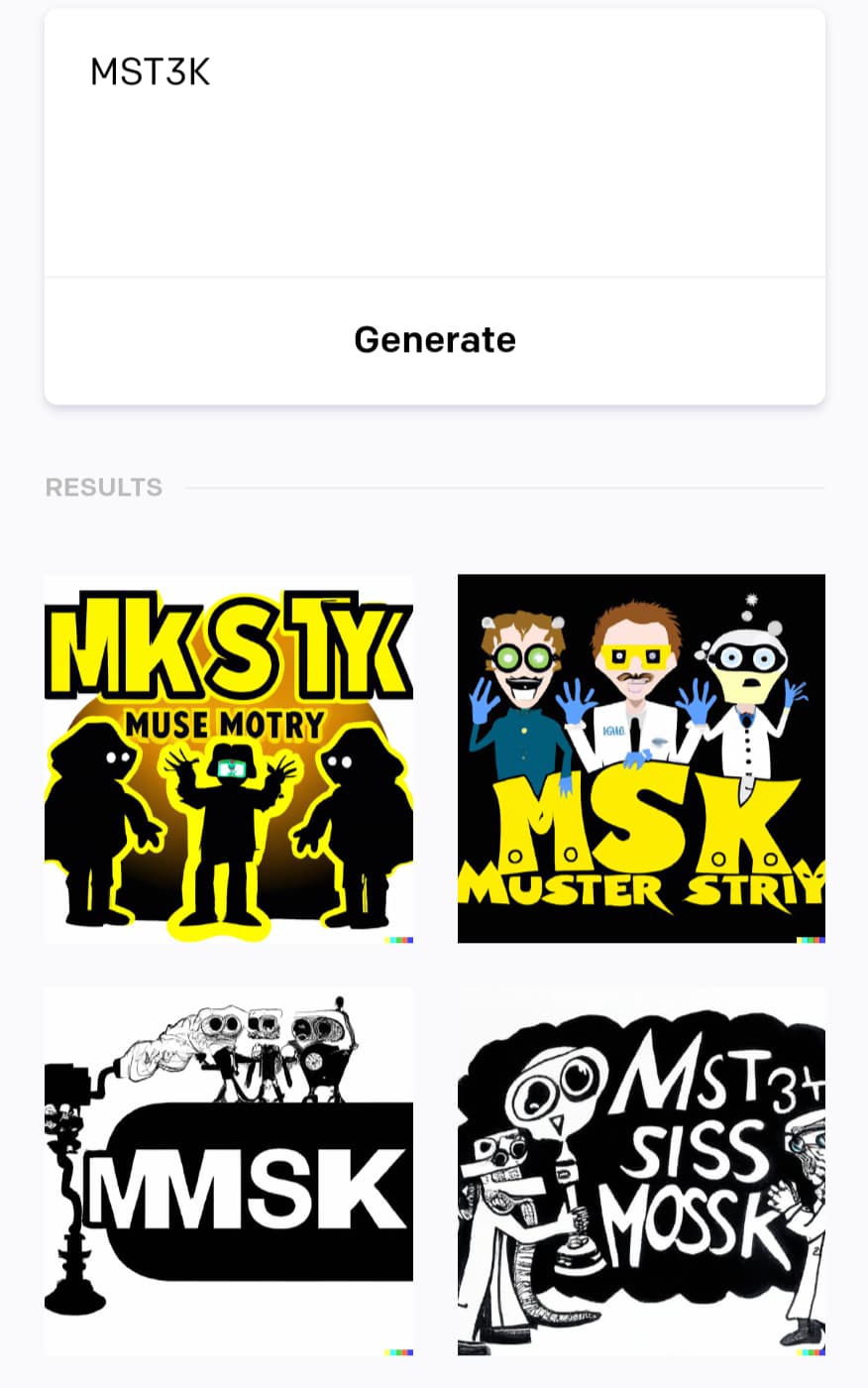Tap the prompt field containing MST3K
The width and height of the screenshot is (868, 1388).
tap(434, 144)
